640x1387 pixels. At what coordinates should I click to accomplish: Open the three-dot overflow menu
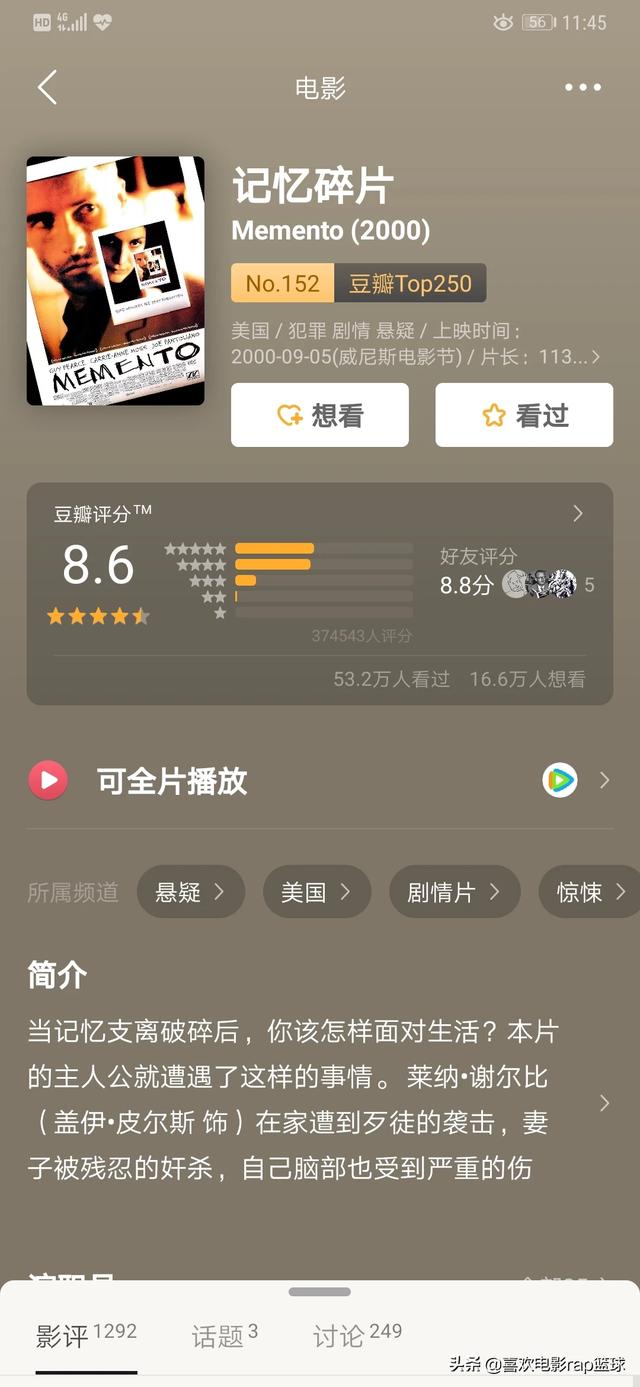click(583, 87)
